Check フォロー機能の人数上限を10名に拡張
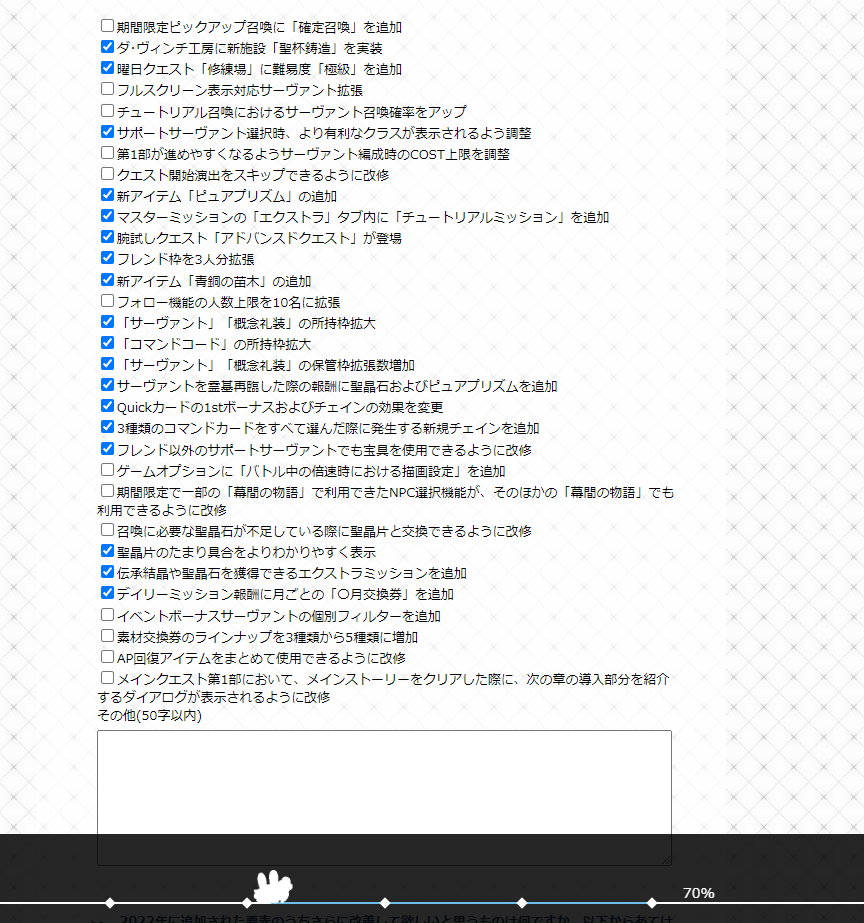The height and width of the screenshot is (923, 864). coord(108,301)
